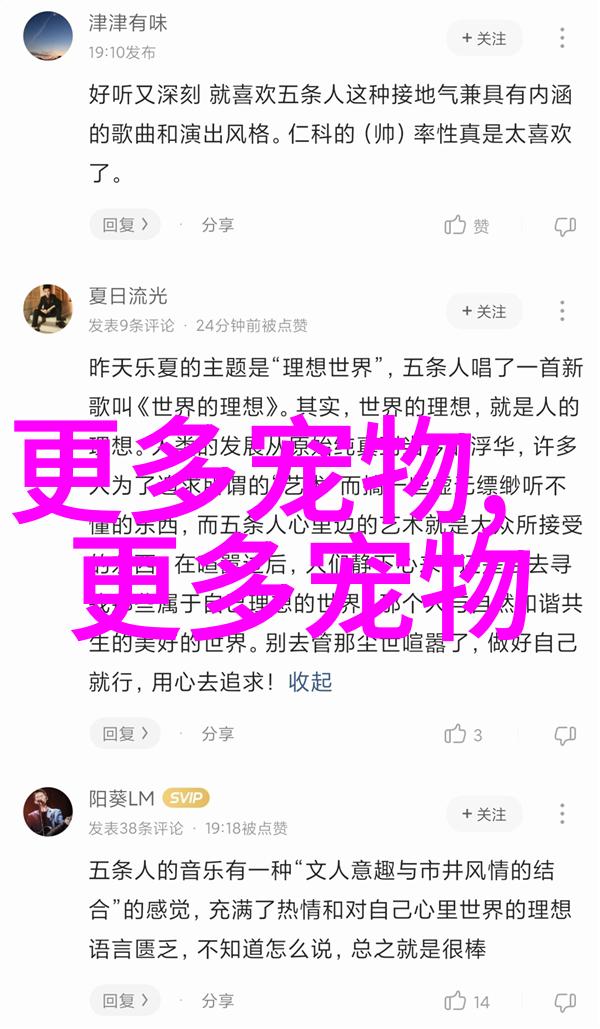
Task: Like 阳葵LM's comment with 14 likes
Action: click(x=467, y=1001)
